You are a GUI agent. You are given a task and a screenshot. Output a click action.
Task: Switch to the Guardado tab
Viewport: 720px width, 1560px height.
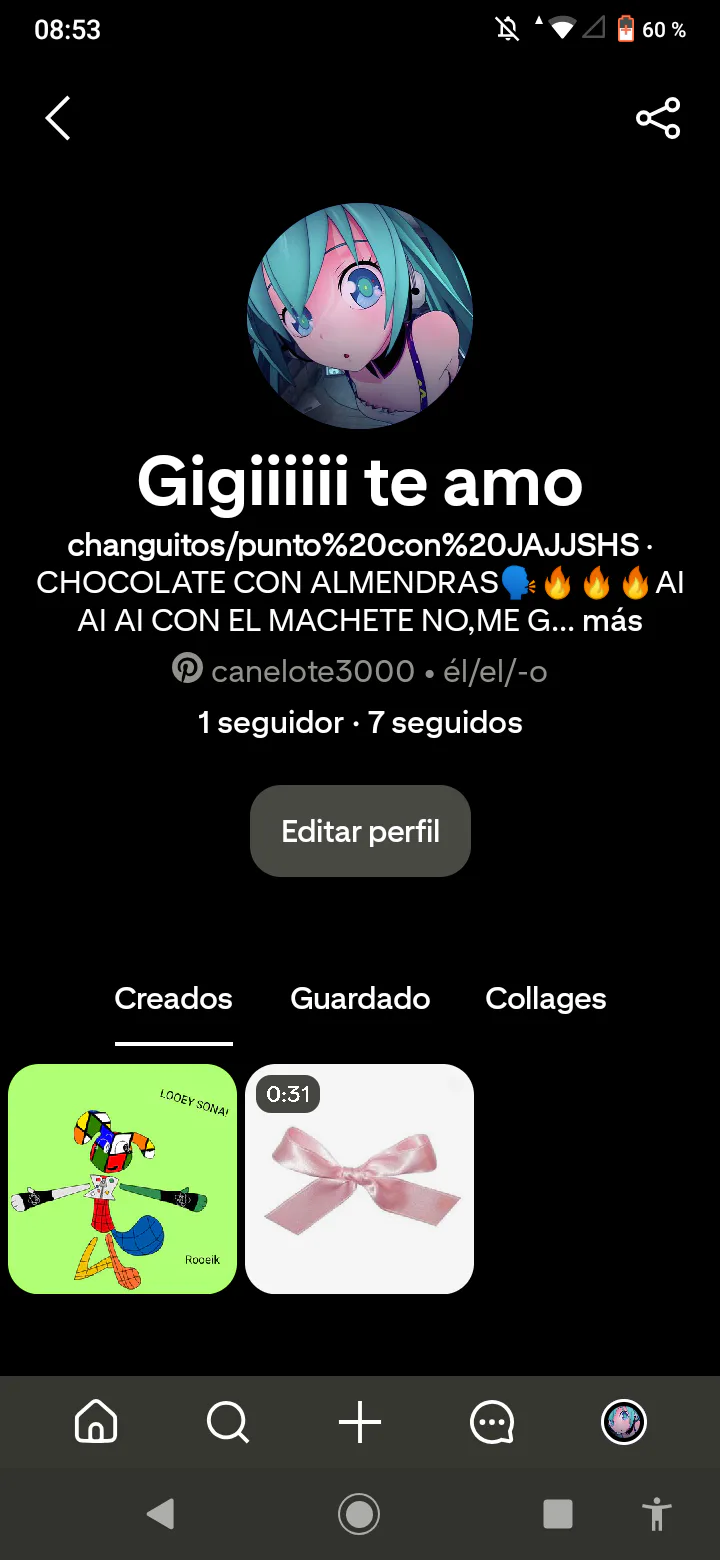click(360, 998)
